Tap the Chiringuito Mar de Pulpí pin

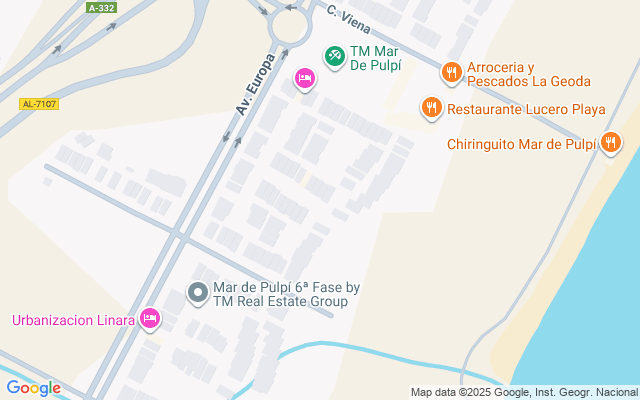[611, 146]
